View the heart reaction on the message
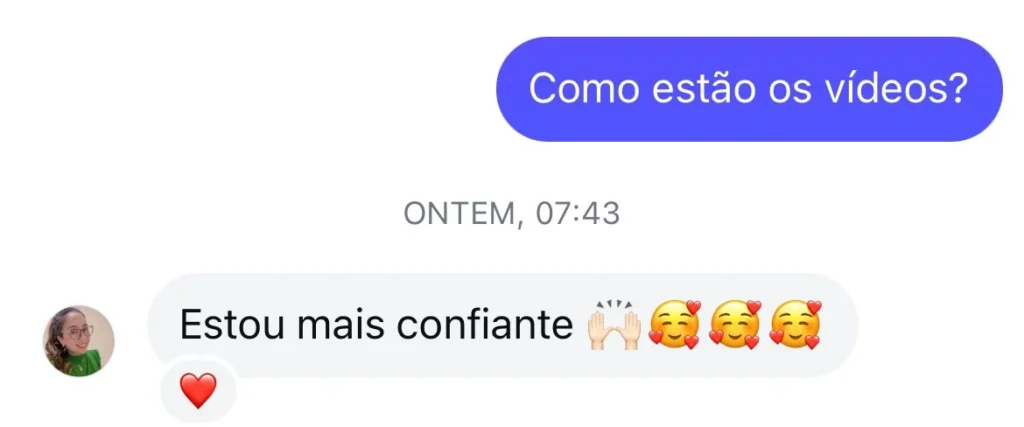This screenshot has width=1024, height=427. click(x=198, y=390)
